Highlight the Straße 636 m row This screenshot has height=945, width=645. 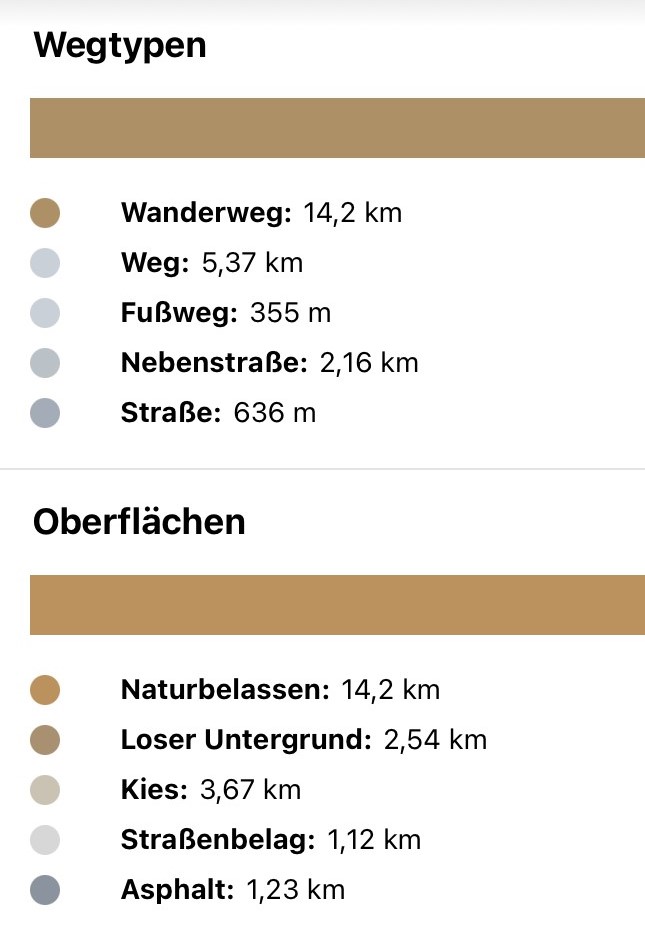coord(218,412)
